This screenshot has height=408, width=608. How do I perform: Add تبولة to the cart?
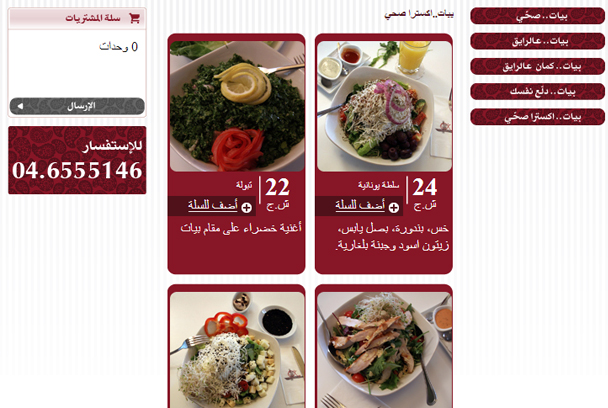click(217, 205)
